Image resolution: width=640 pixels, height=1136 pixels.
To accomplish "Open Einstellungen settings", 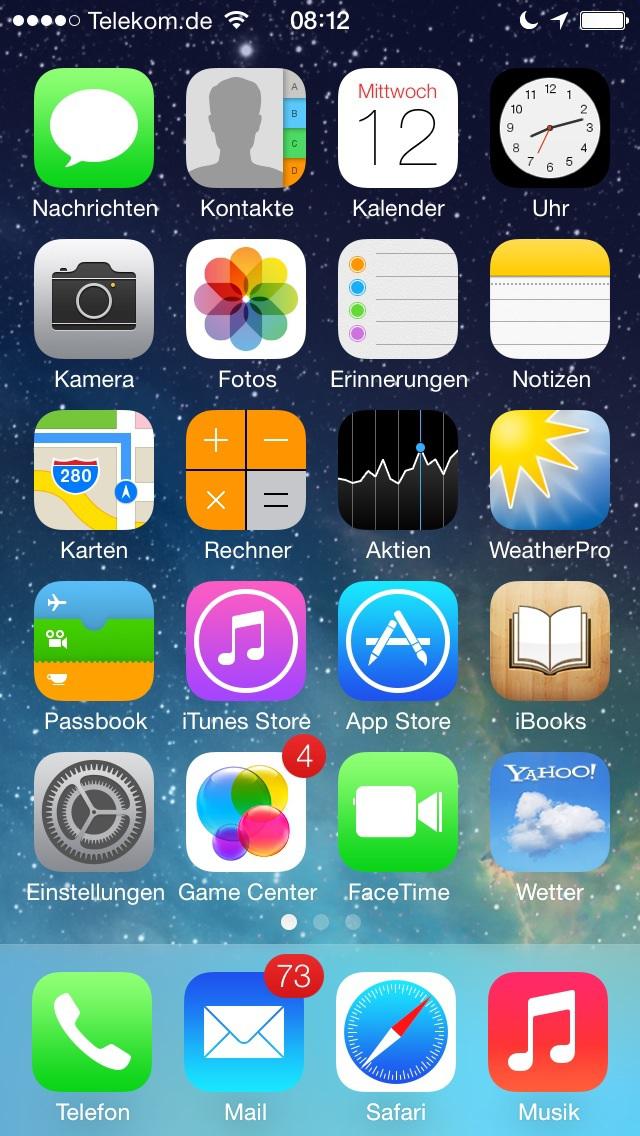I will point(94,812).
